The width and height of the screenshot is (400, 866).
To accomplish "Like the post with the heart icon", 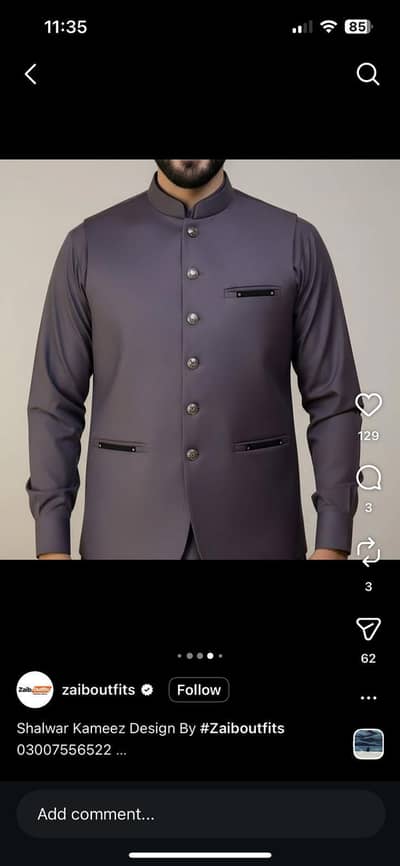I will (x=368, y=405).
